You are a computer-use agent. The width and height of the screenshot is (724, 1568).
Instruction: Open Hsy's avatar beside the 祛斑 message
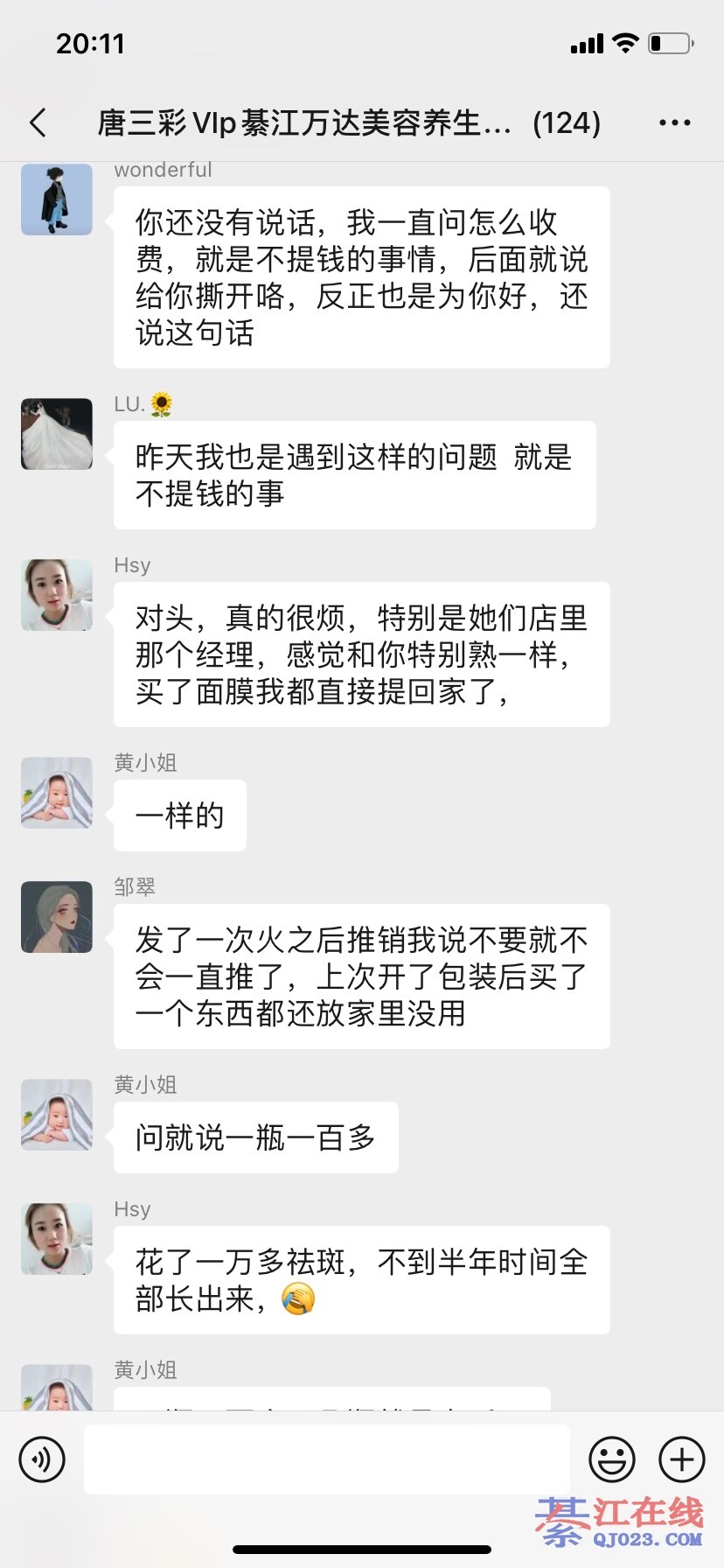click(57, 1239)
